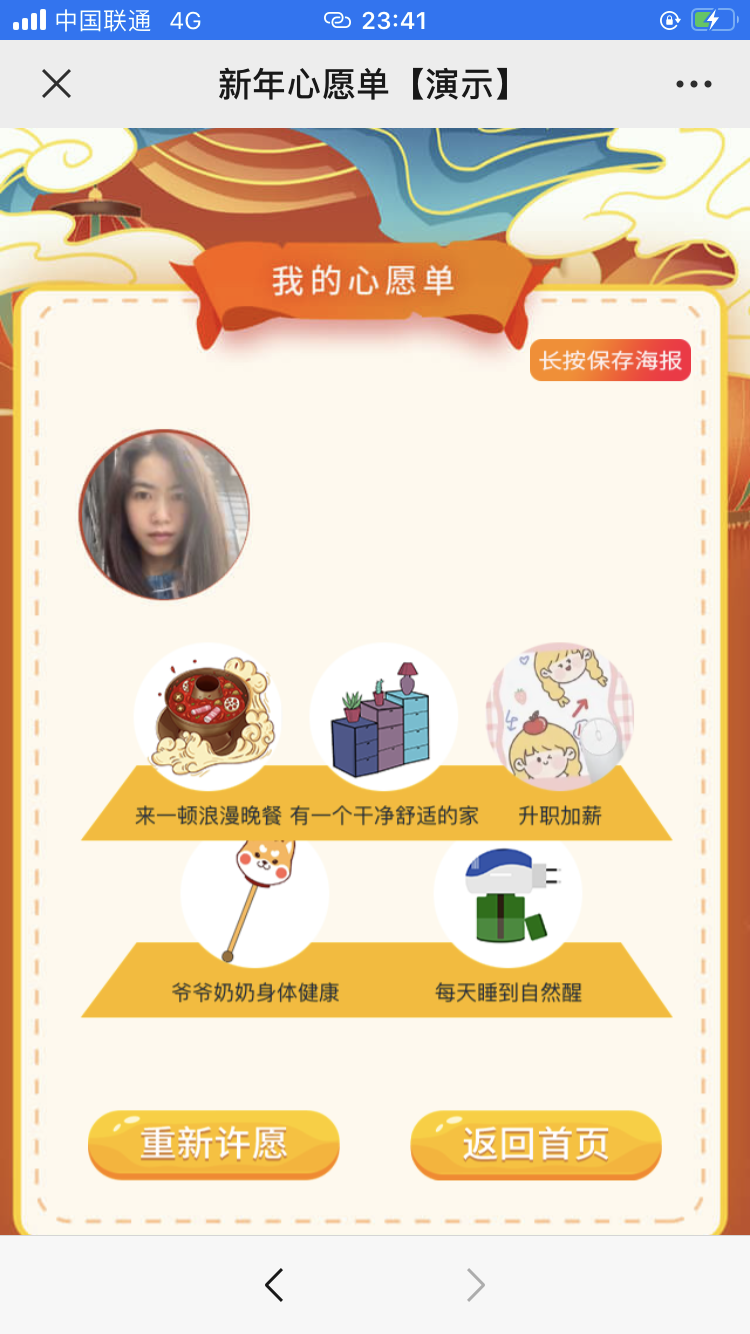750x1334 pixels.
Task: Close the 新年心愿单 web page
Action: point(57,84)
